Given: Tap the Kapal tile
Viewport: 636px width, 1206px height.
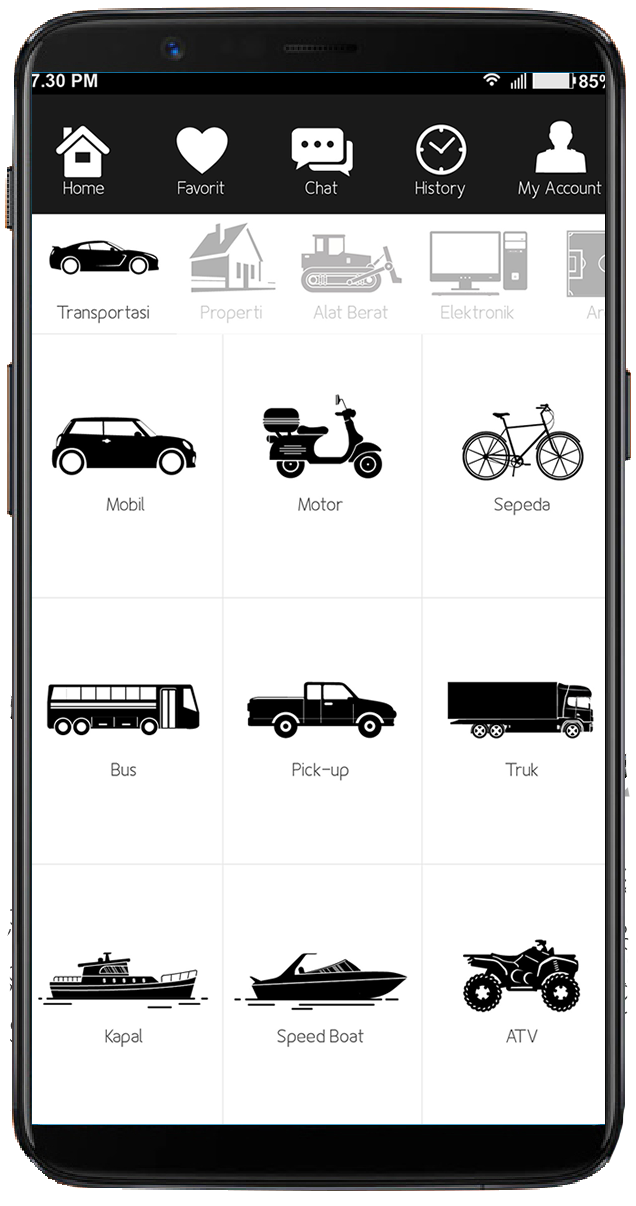Looking at the screenshot, I should 124,993.
